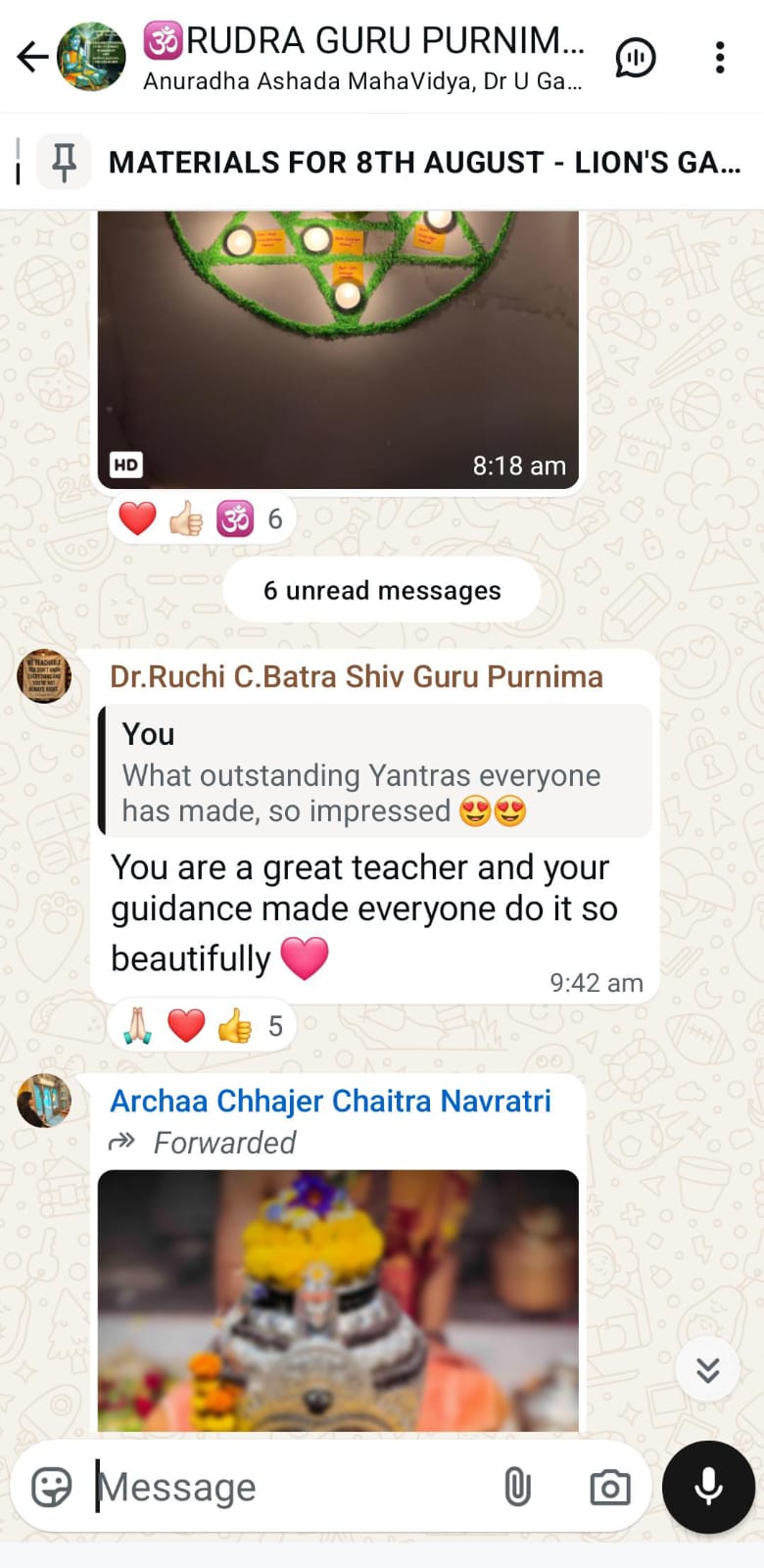This screenshot has height=1568, width=764.
Task: Open RUDRA GURU PURNIMA group info
Action: pyautogui.click(x=362, y=57)
